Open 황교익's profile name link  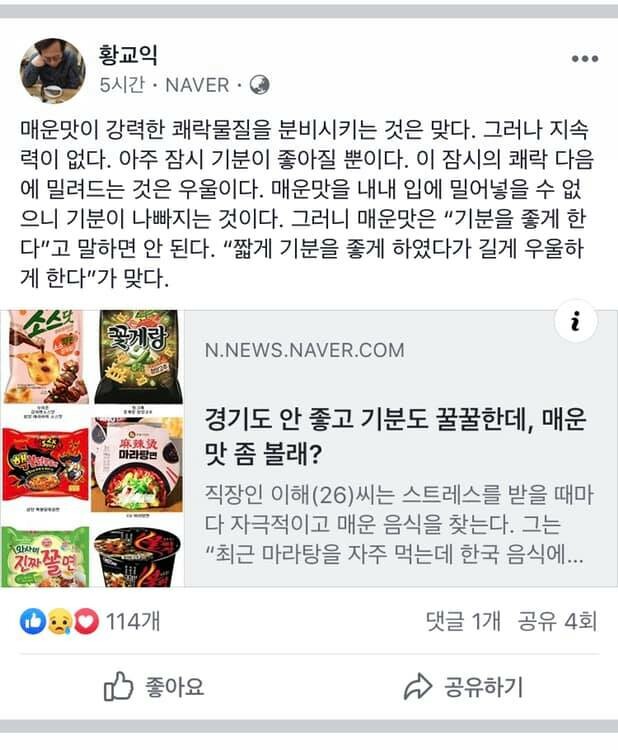pos(128,53)
